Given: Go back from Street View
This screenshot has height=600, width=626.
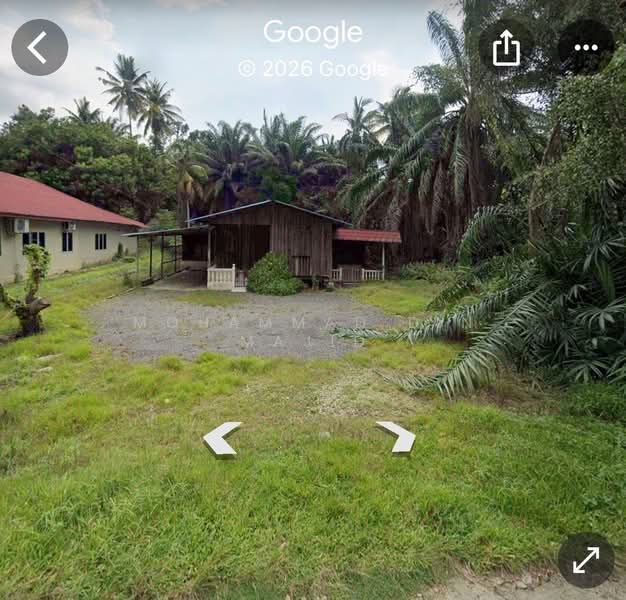Looking at the screenshot, I should tap(39, 47).
